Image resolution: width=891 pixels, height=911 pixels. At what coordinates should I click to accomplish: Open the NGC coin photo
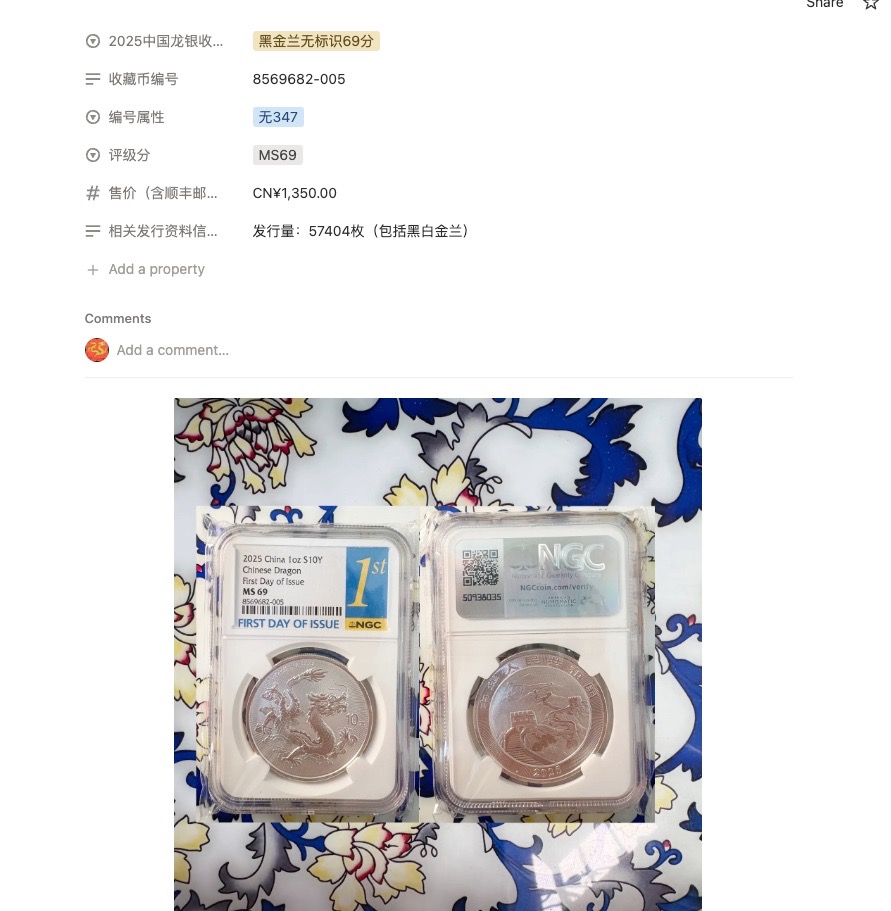click(x=437, y=654)
